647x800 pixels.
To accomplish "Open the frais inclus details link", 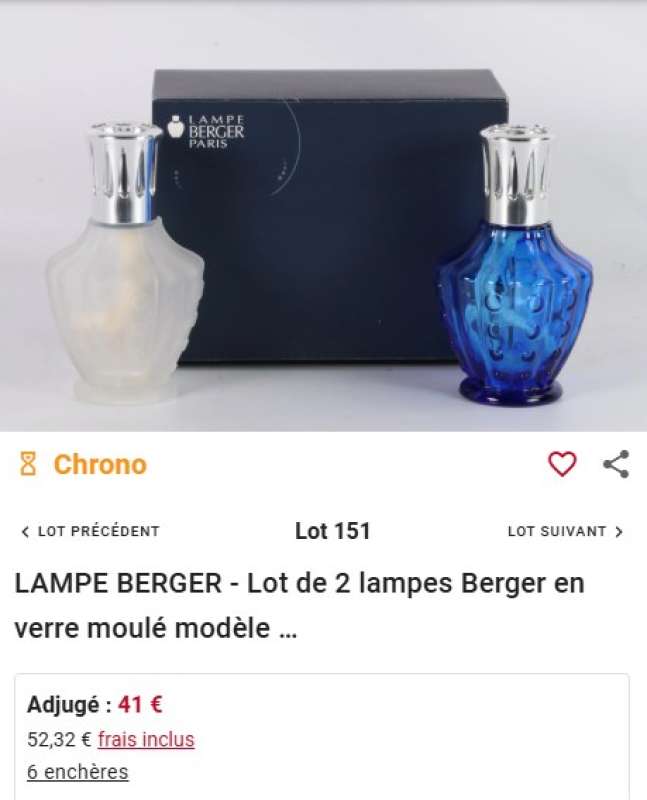I will pyautogui.click(x=146, y=740).
